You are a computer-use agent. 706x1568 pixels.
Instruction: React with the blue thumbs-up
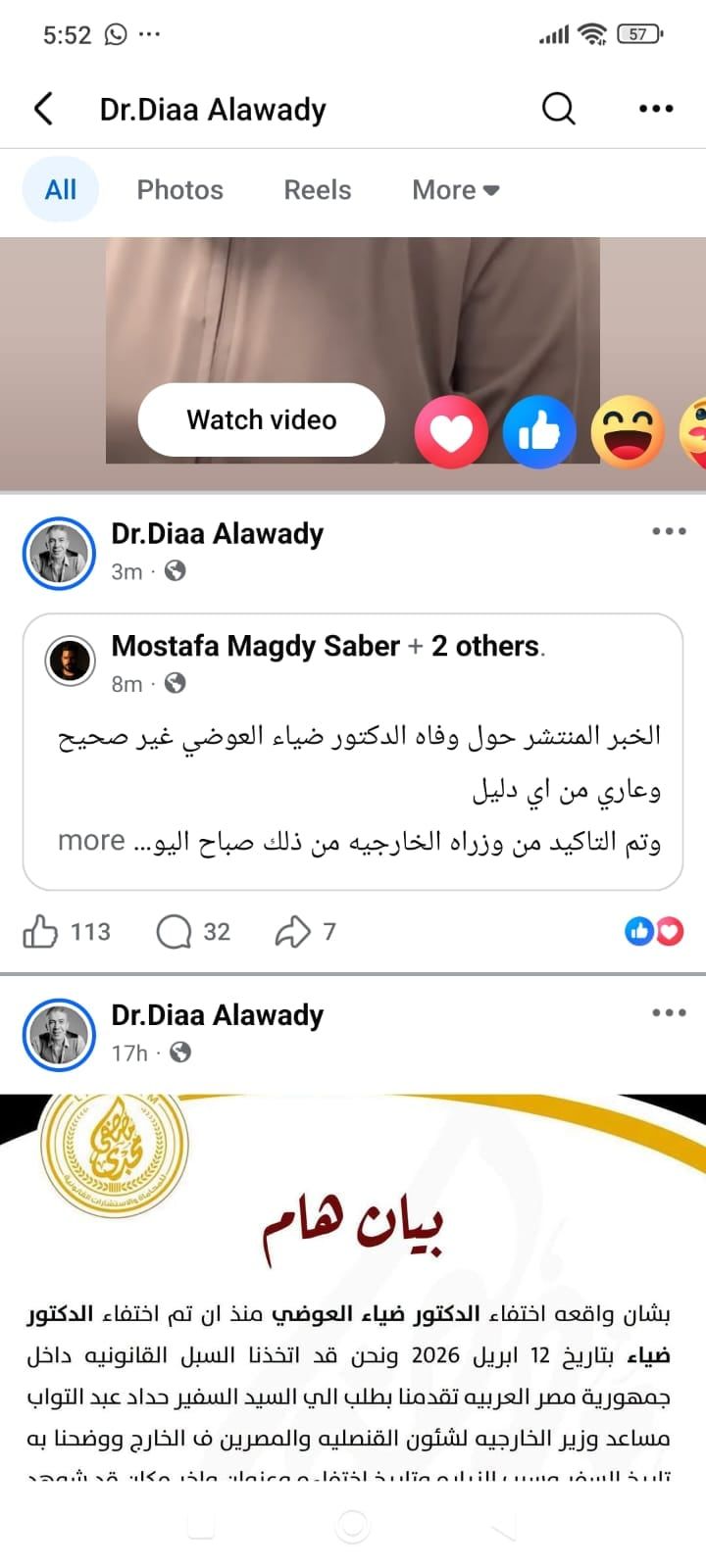[x=539, y=432]
